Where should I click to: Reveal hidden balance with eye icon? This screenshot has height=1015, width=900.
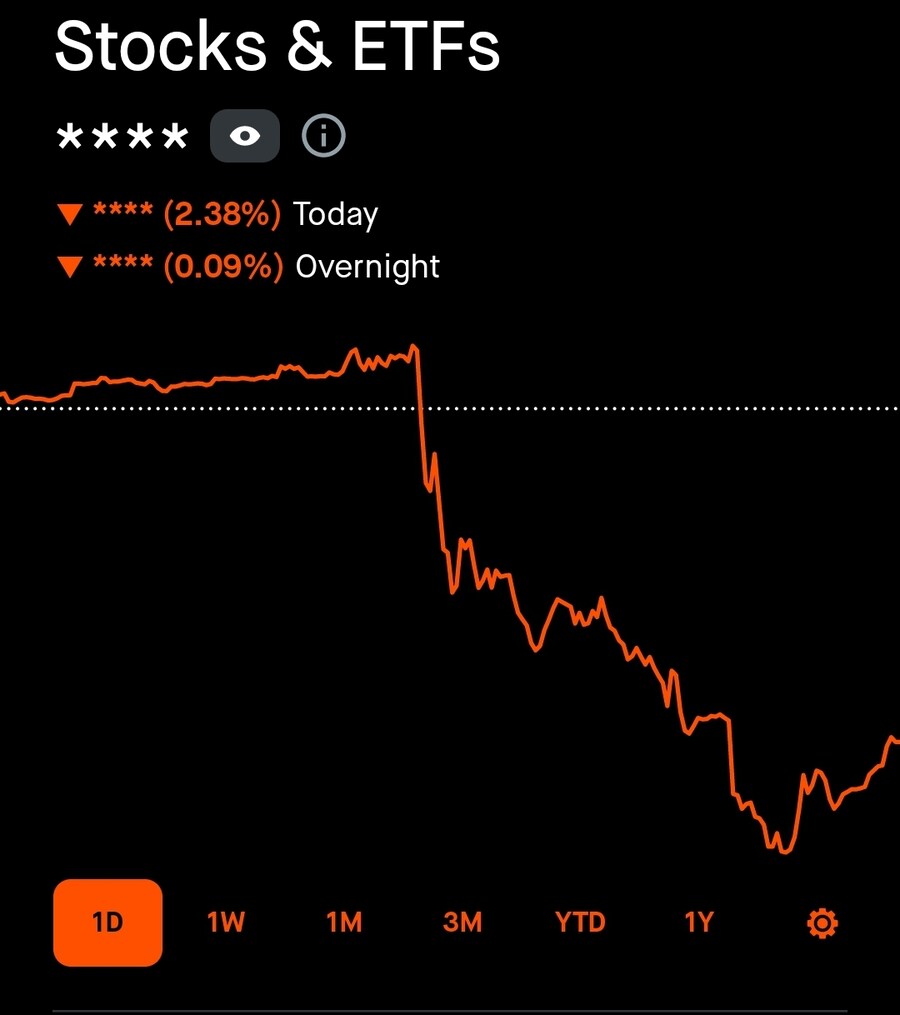point(245,136)
